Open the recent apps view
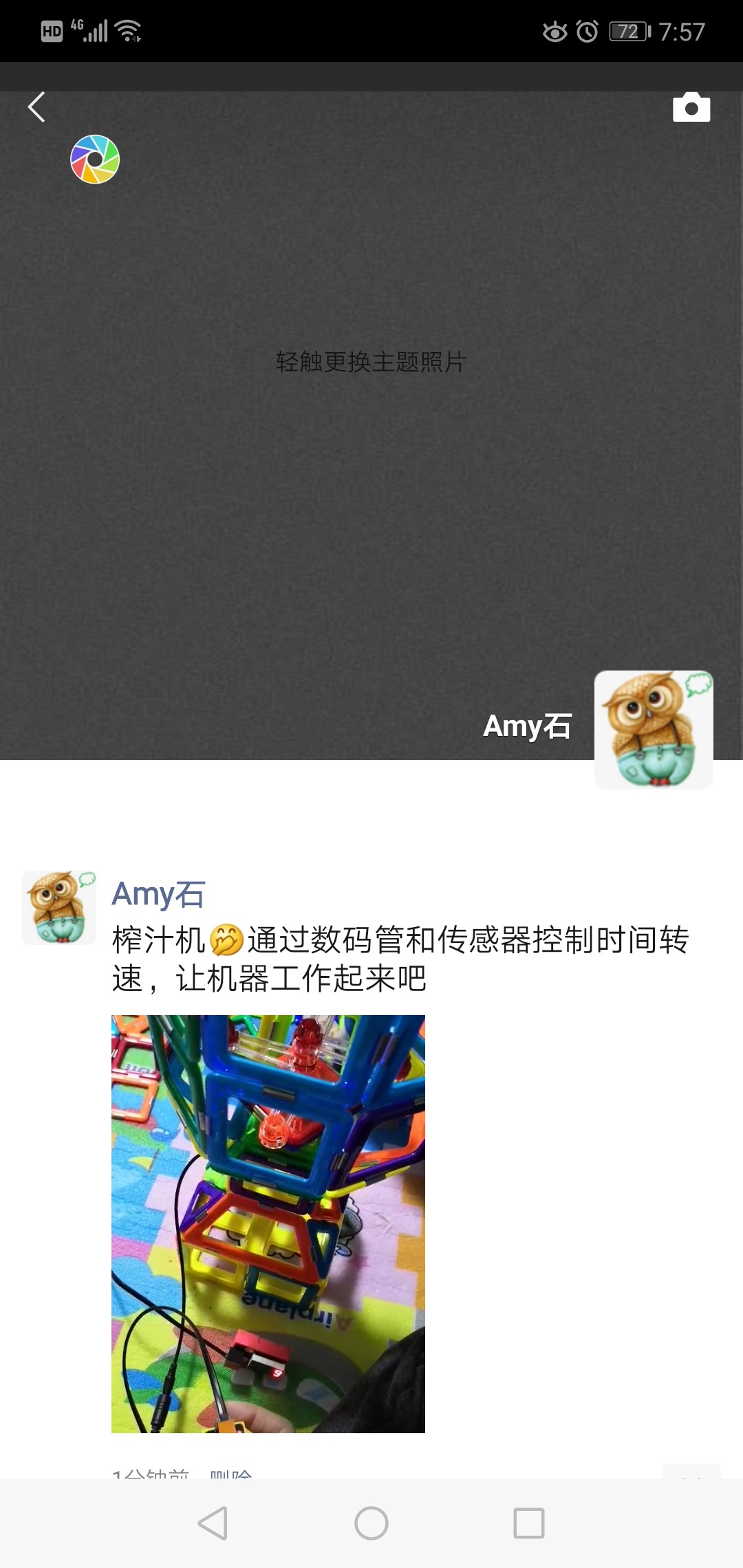Screen dimensions: 743x1568 529,1523
